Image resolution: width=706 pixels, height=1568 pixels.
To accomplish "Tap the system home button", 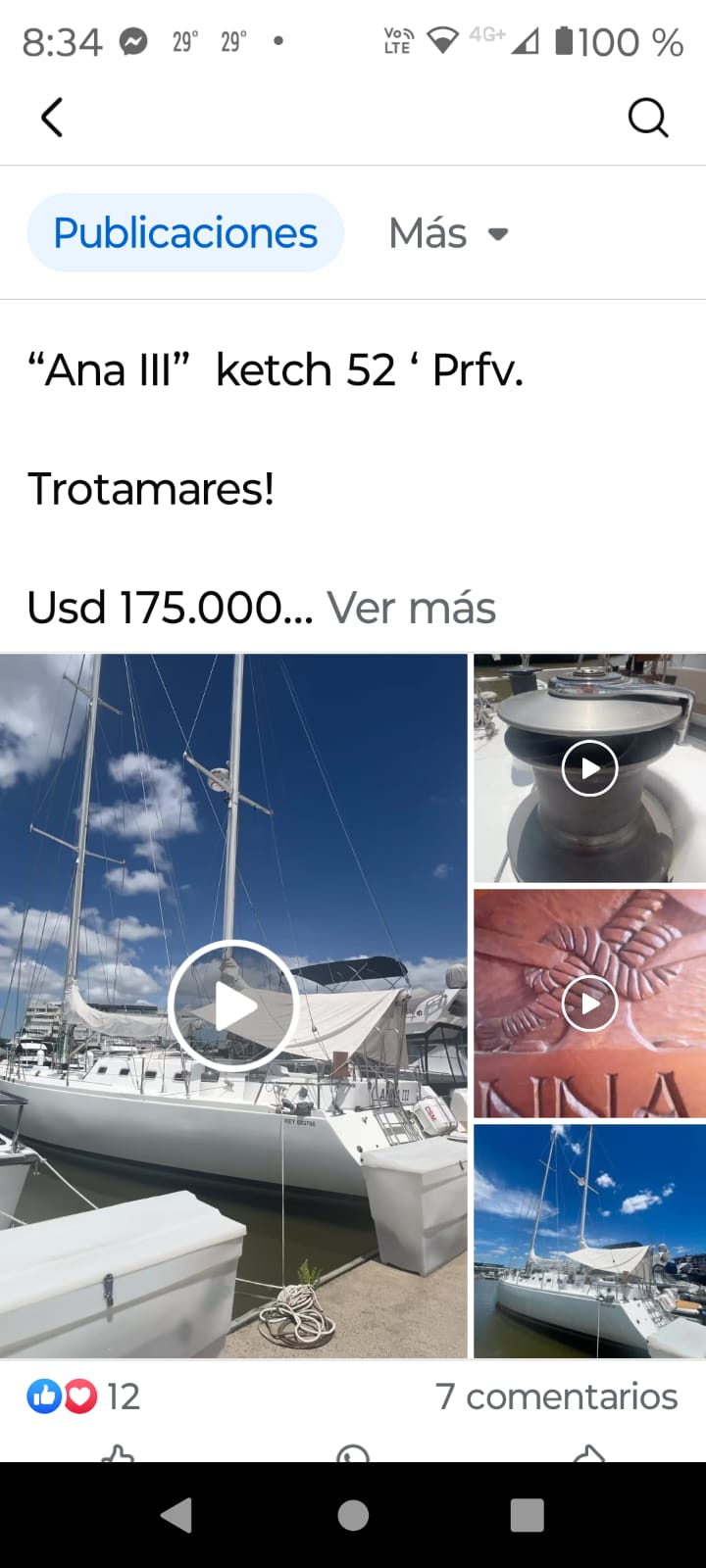I will pos(353,1515).
